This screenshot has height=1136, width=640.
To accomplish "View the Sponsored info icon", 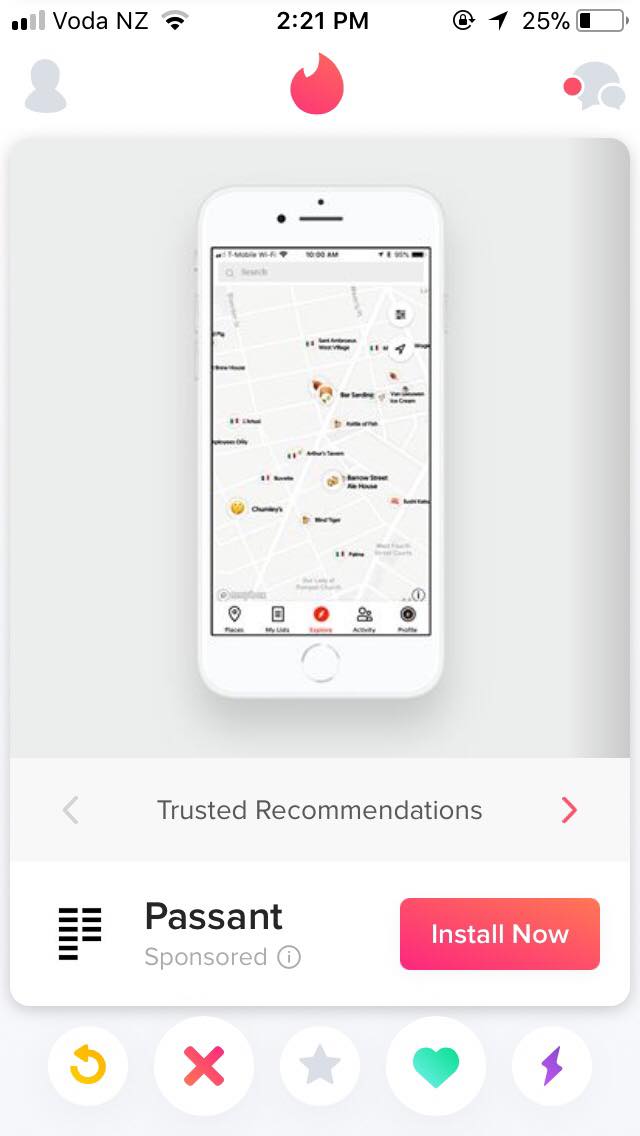I will click(x=289, y=958).
